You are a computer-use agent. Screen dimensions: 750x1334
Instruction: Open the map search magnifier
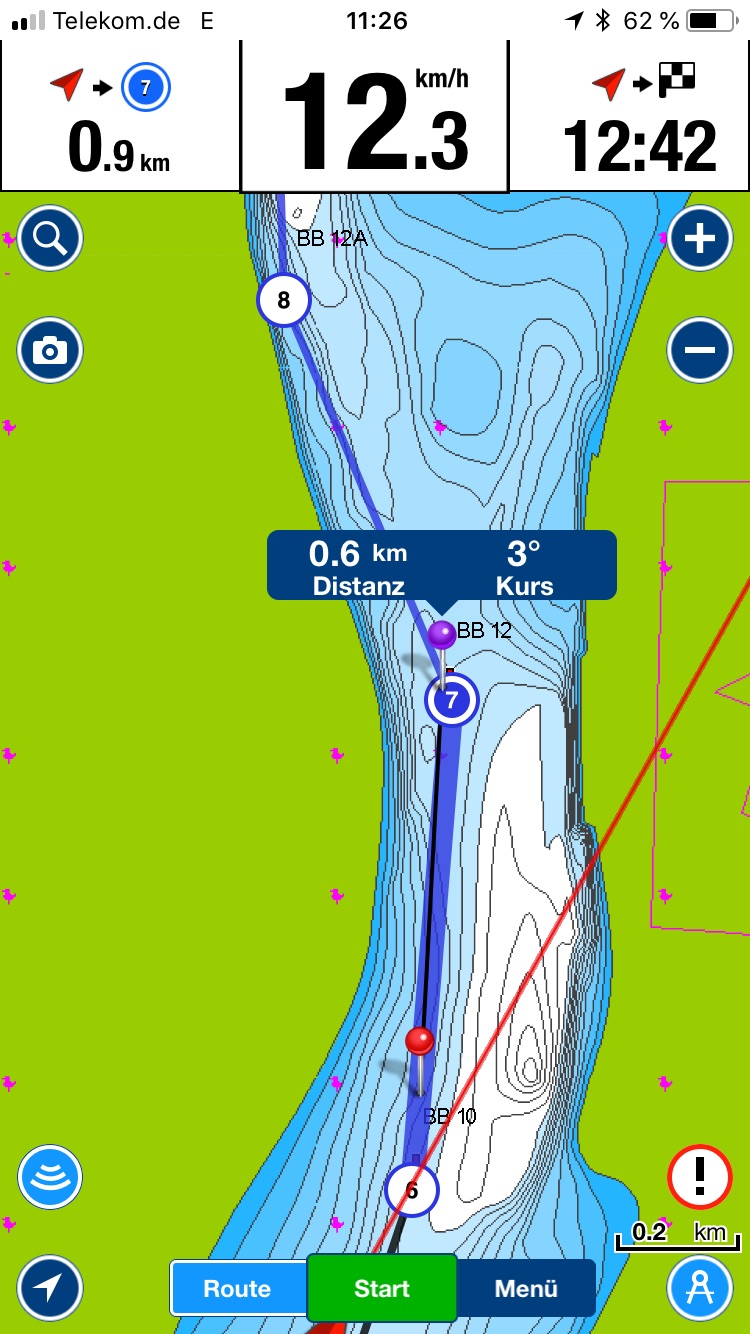click(50, 238)
